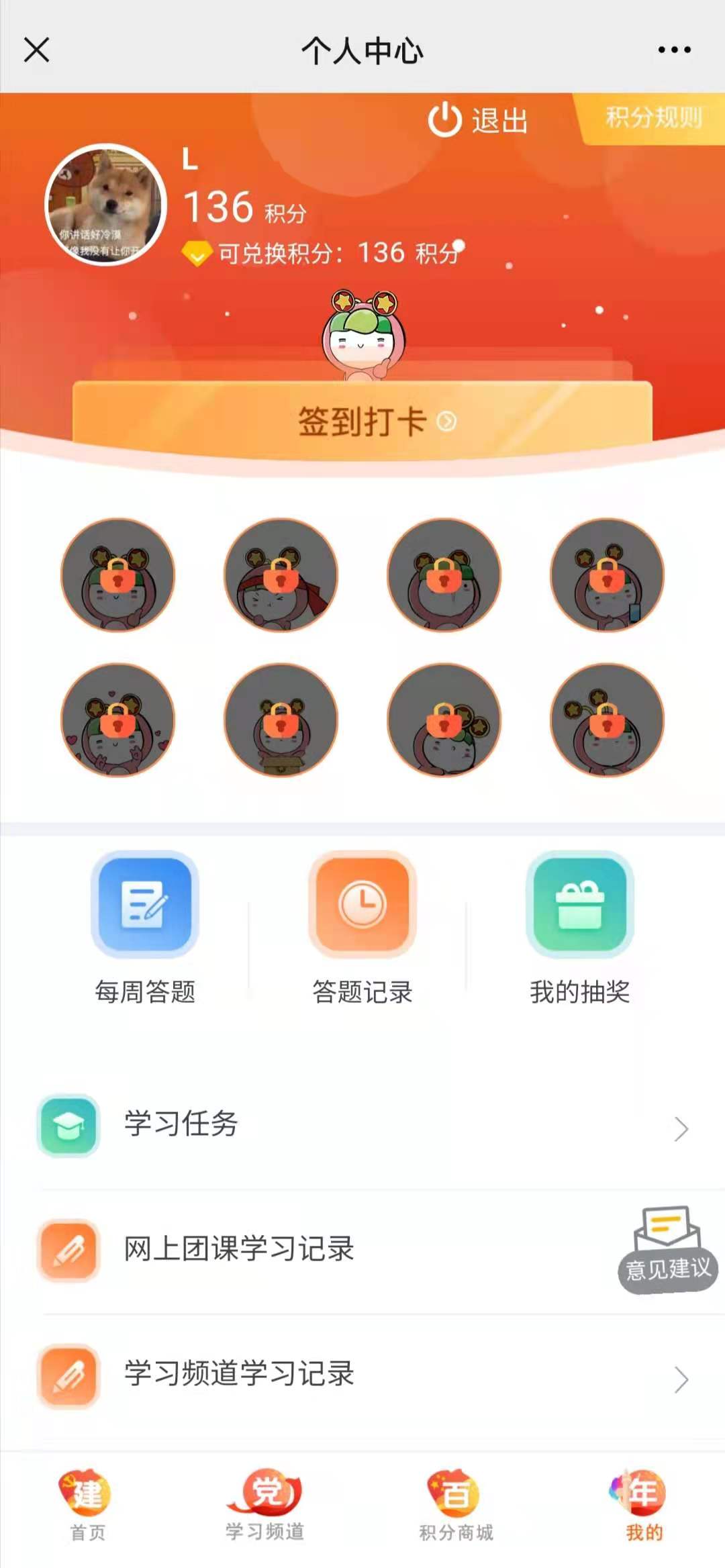The image size is (725, 1568).
Task: Tap the 意见建议 feedback floating button
Action: tap(667, 1250)
